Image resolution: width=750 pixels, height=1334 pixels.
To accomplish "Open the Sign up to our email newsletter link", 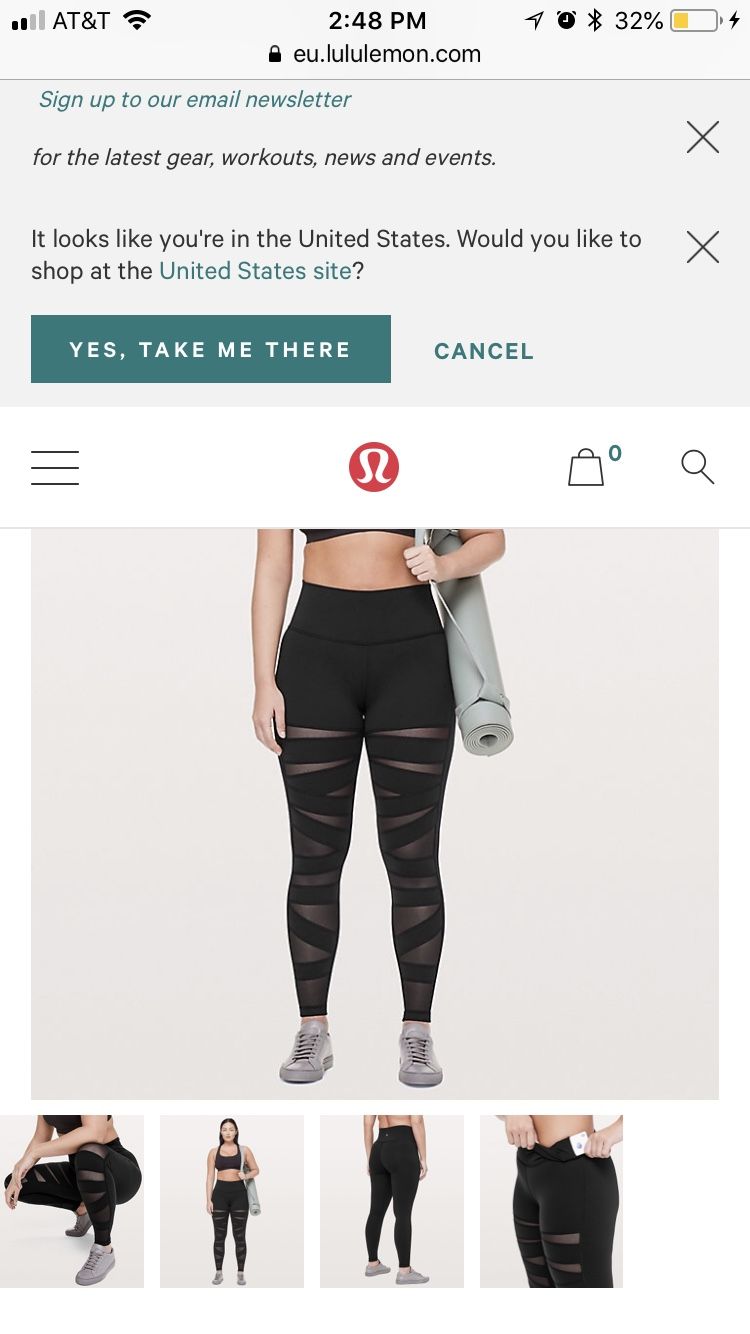I will [195, 100].
